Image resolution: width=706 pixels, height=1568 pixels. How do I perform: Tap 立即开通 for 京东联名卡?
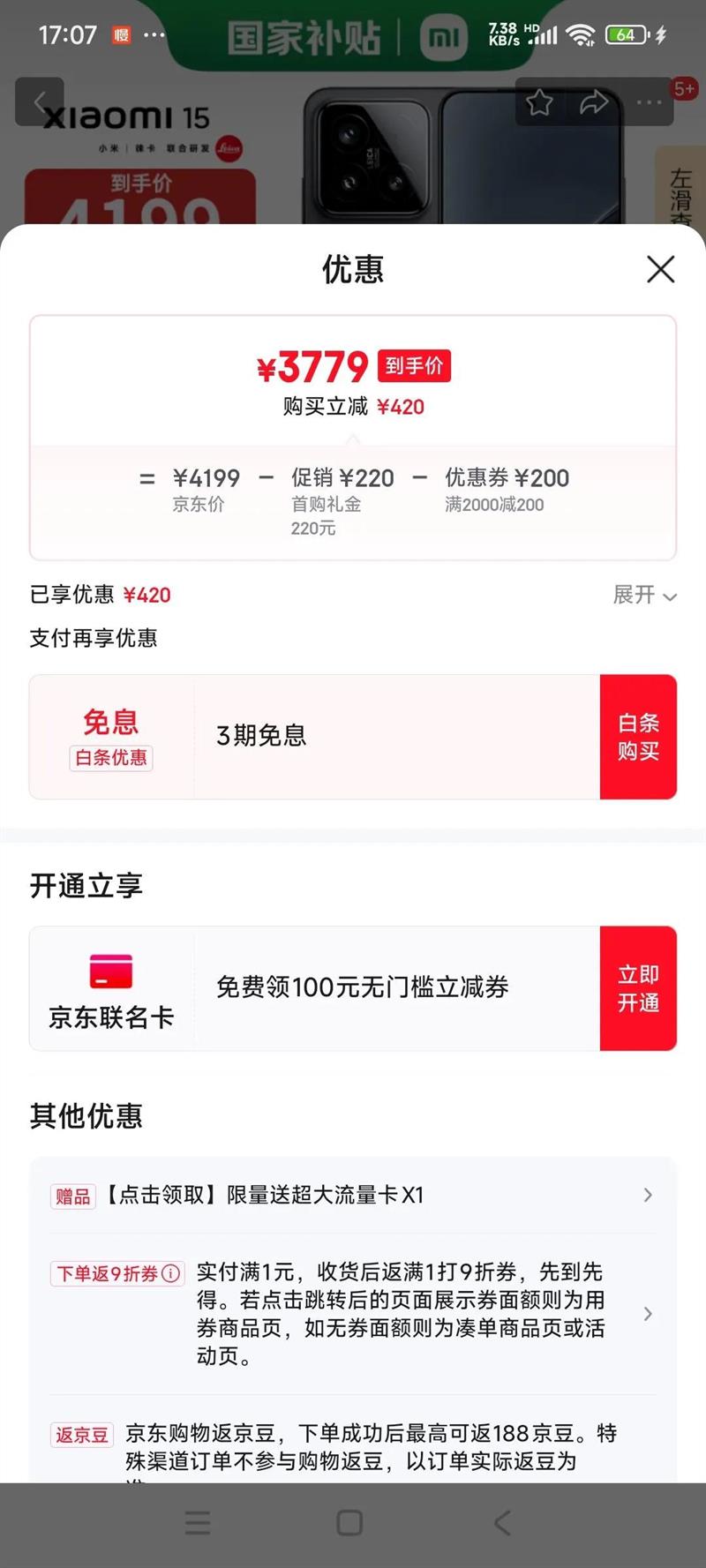pyautogui.click(x=638, y=988)
